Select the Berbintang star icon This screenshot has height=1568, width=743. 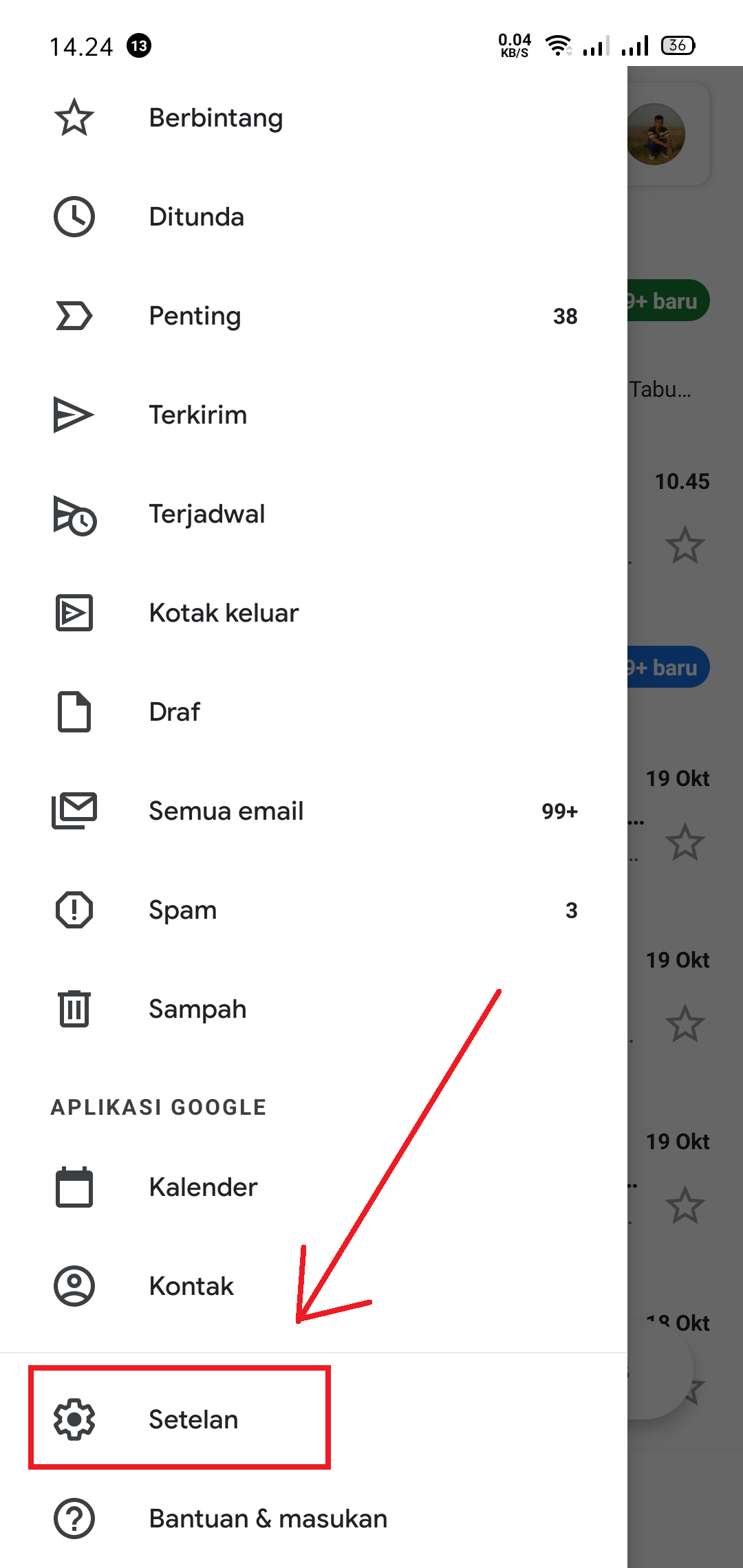click(74, 117)
